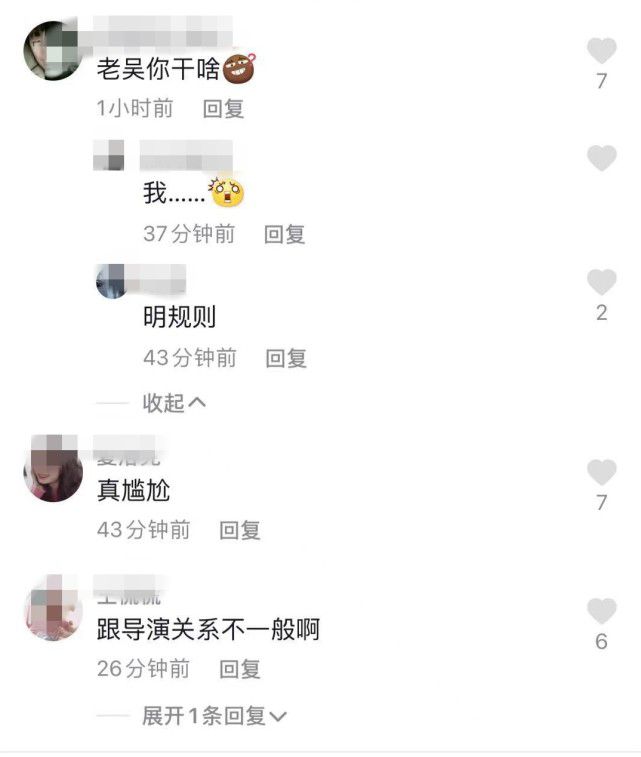Reply to the "我……" comment
The width and height of the screenshot is (641, 757).
(284, 234)
